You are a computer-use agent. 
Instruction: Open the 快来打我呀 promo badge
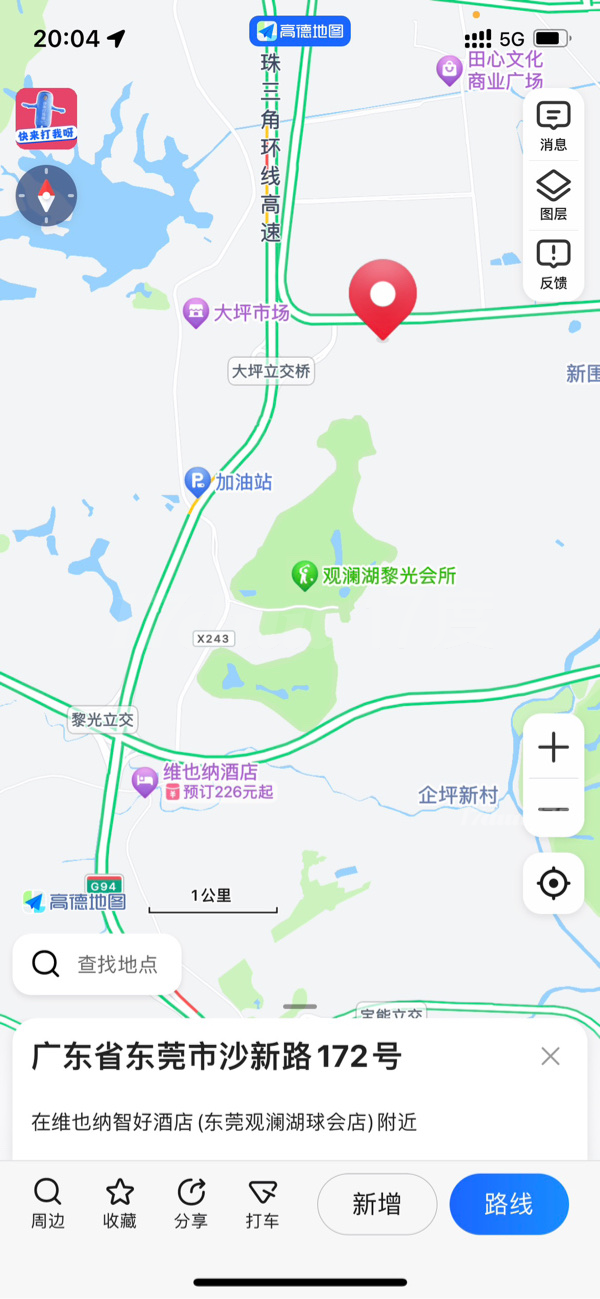[46, 118]
